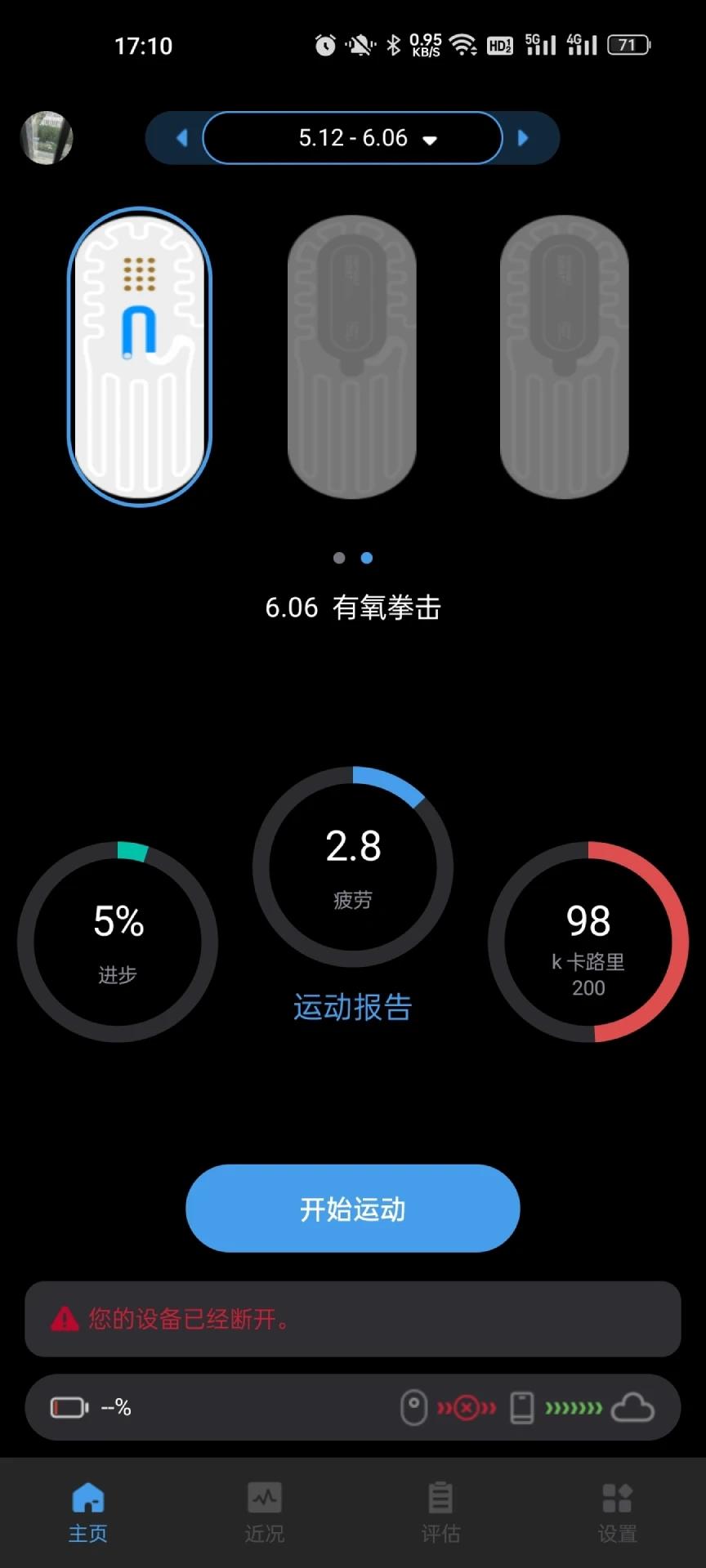The height and width of the screenshot is (1568, 706).
Task: Open the 运动报告 link
Action: [x=352, y=1007]
